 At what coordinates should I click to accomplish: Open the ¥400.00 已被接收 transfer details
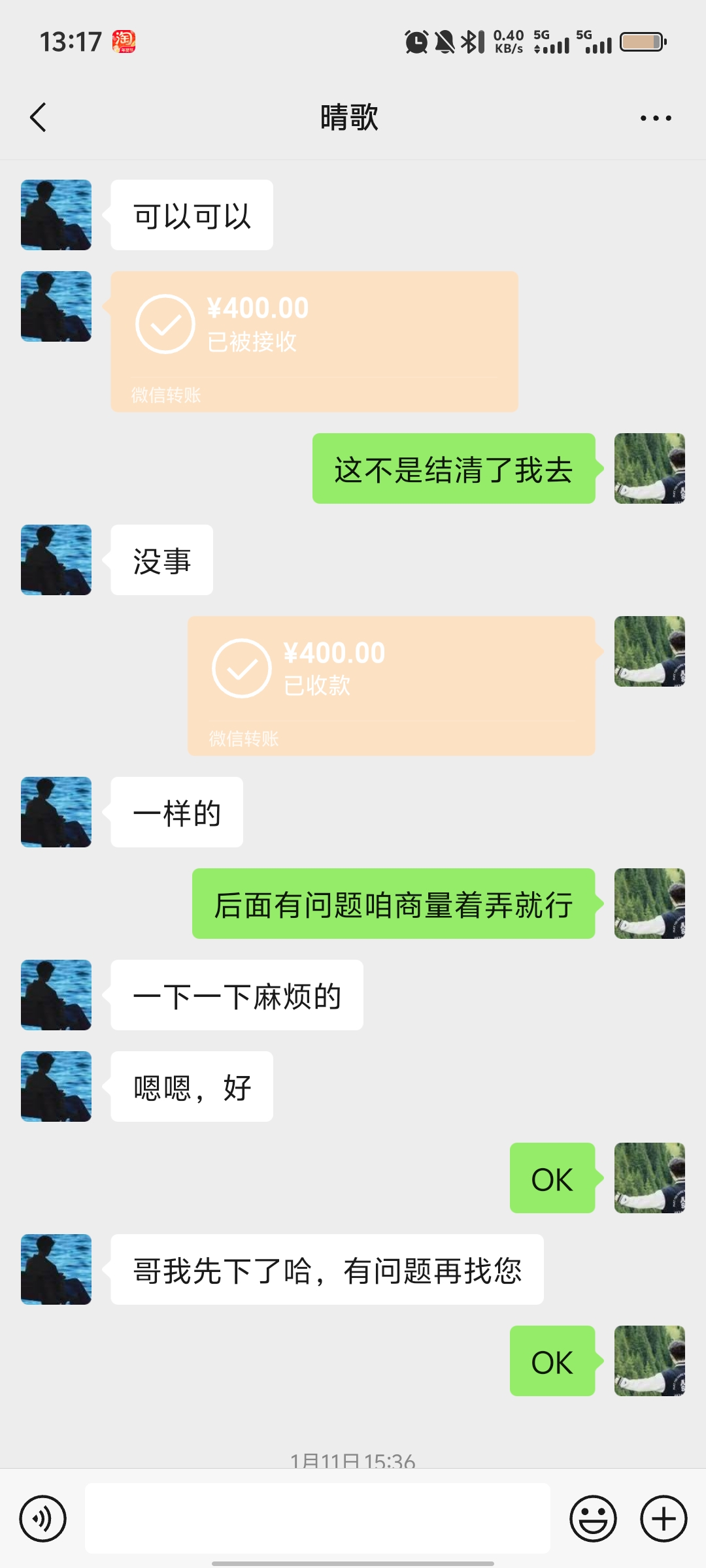coord(312,340)
